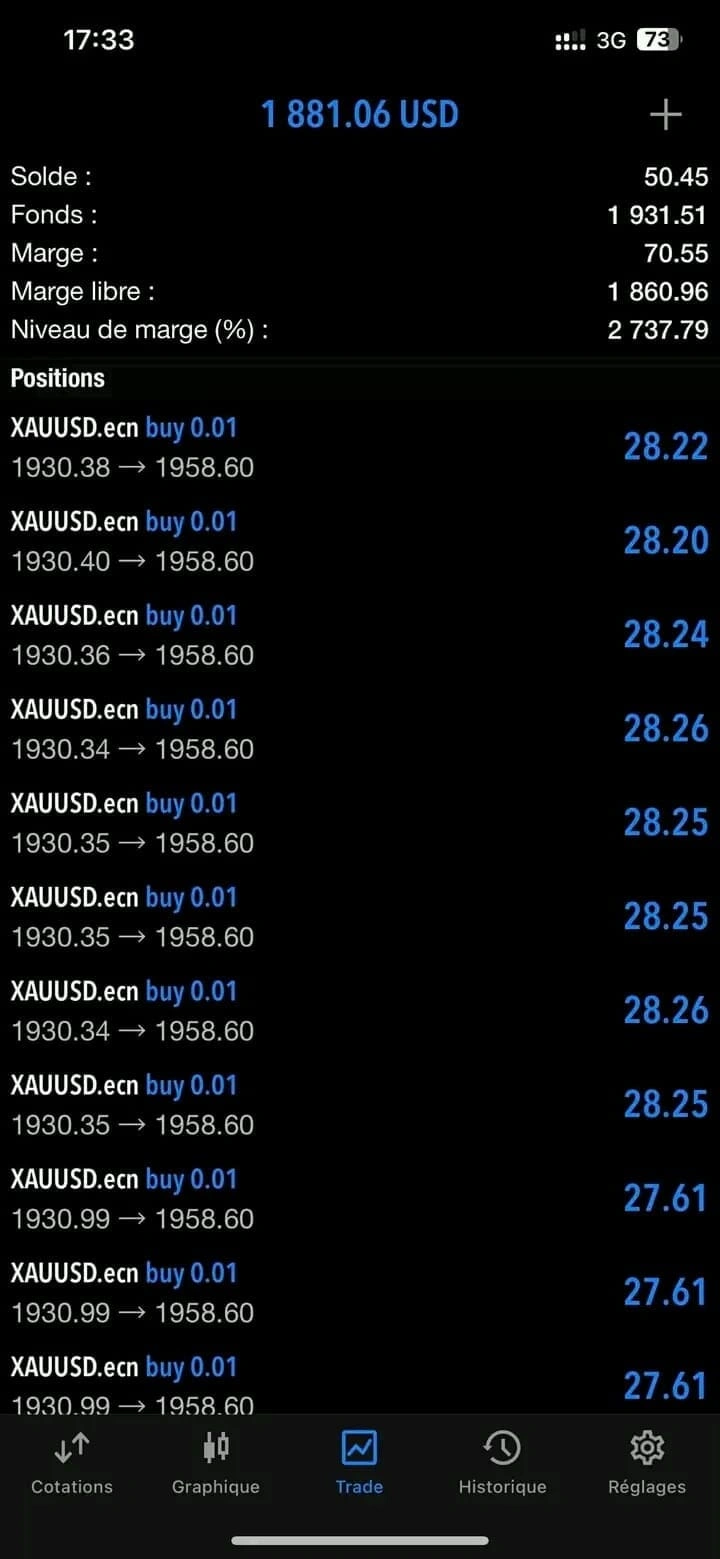Open the XAUUSD position entered at 1930.38
The width and height of the screenshot is (720, 1559).
coord(360,447)
